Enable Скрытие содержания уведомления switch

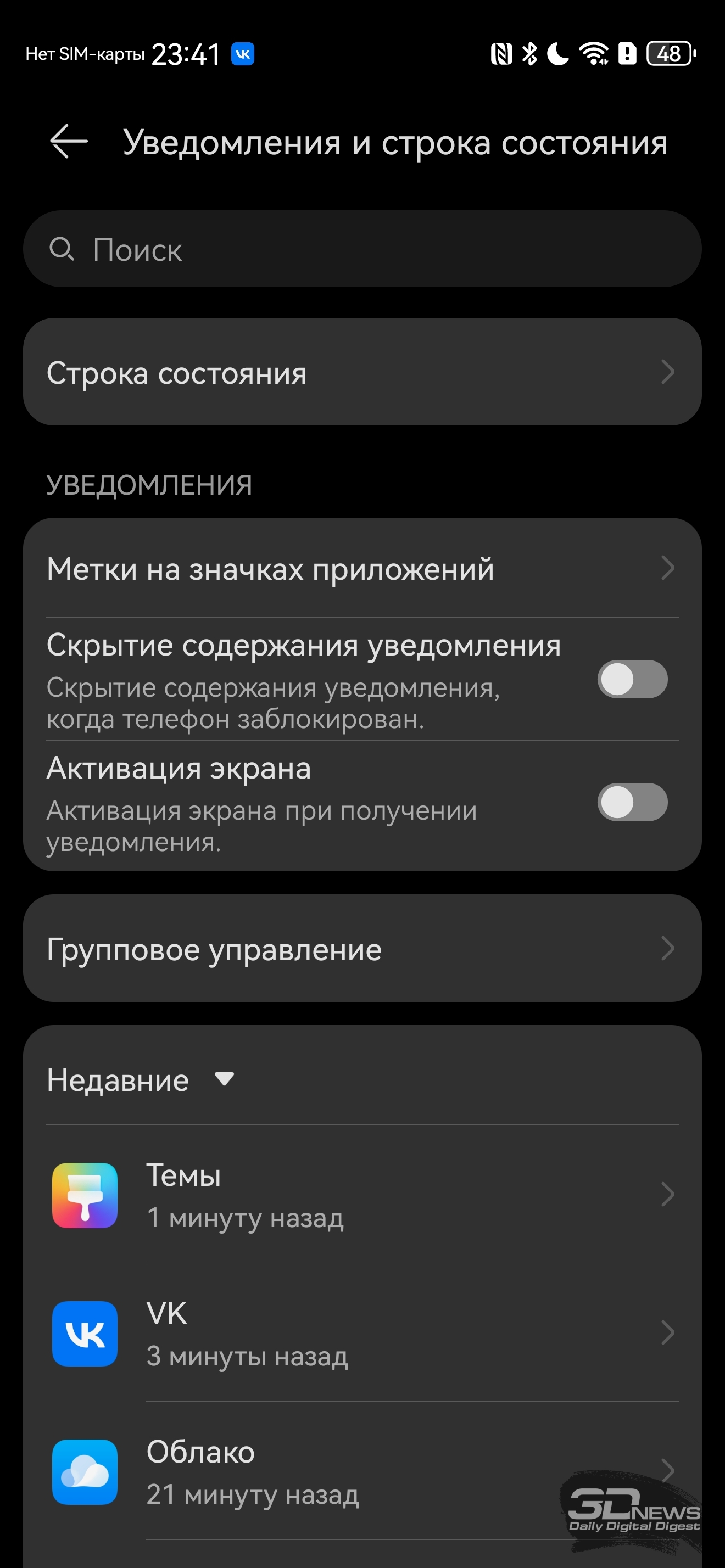click(x=632, y=679)
